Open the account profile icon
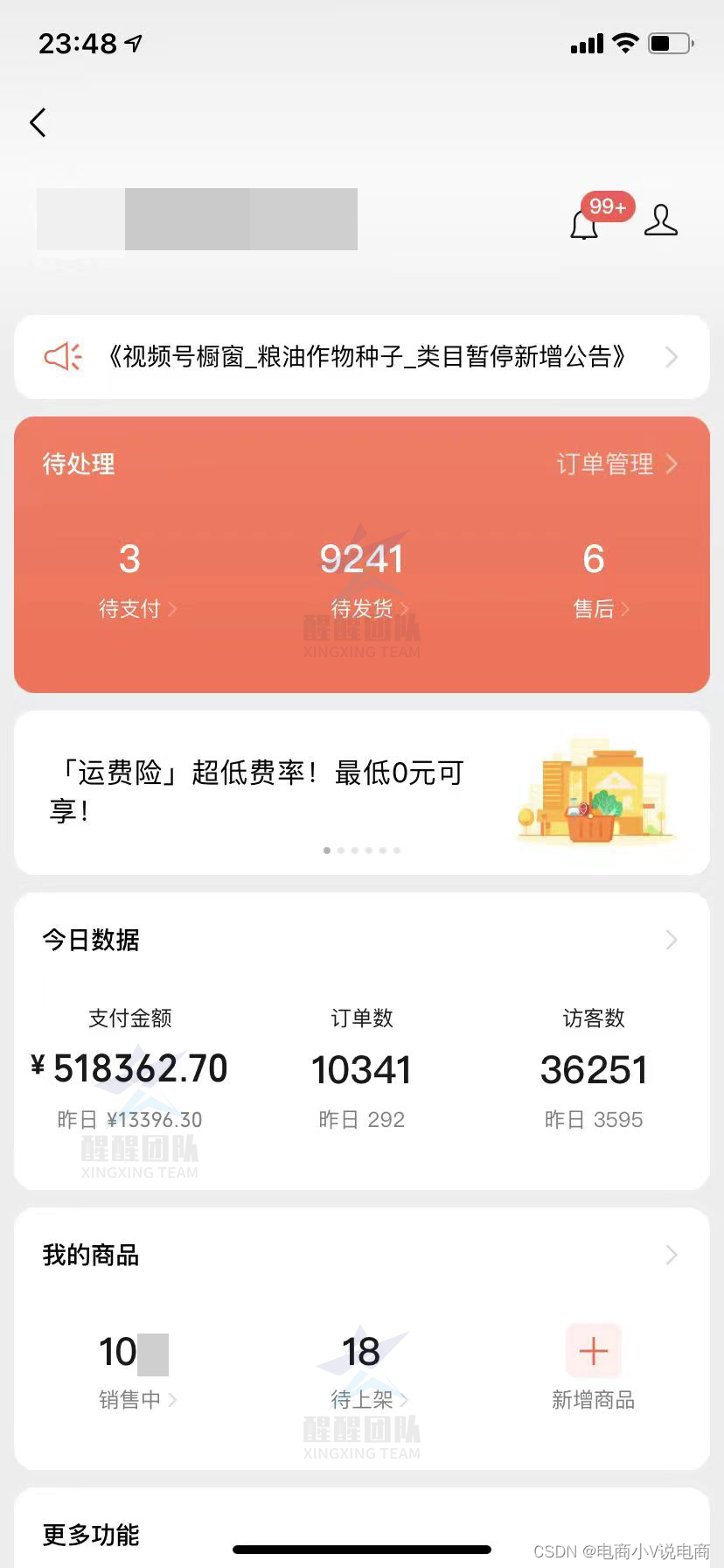724x1568 pixels. (x=661, y=220)
